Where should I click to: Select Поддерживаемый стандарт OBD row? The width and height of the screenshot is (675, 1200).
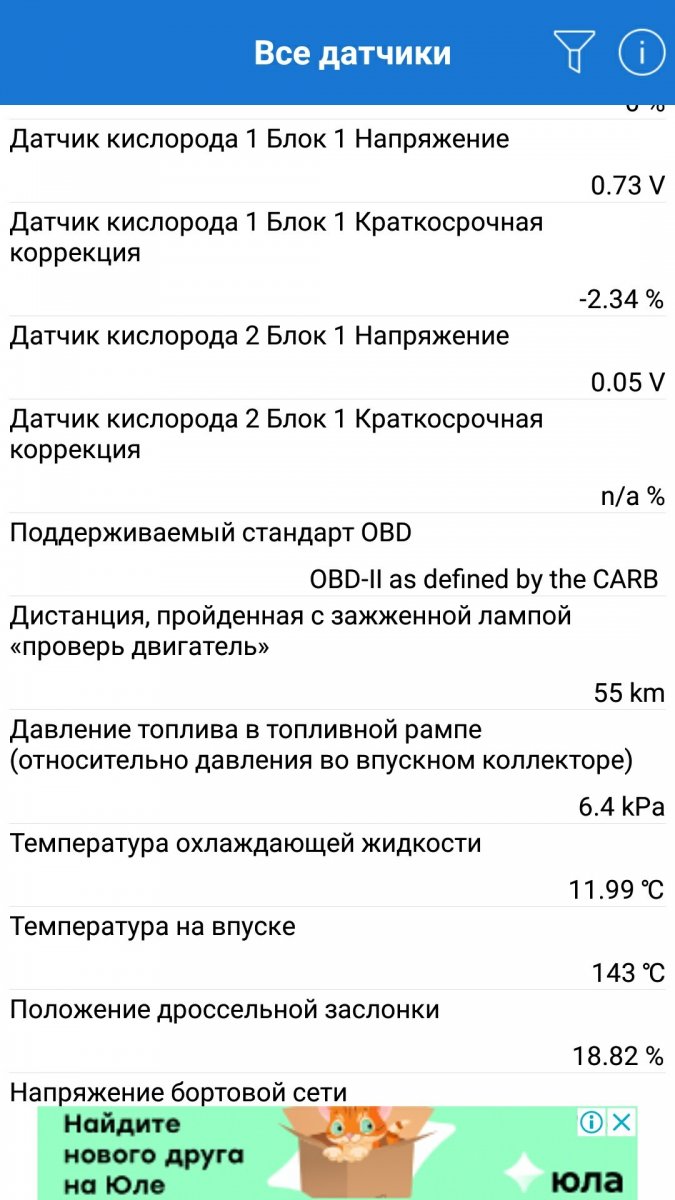[337, 555]
